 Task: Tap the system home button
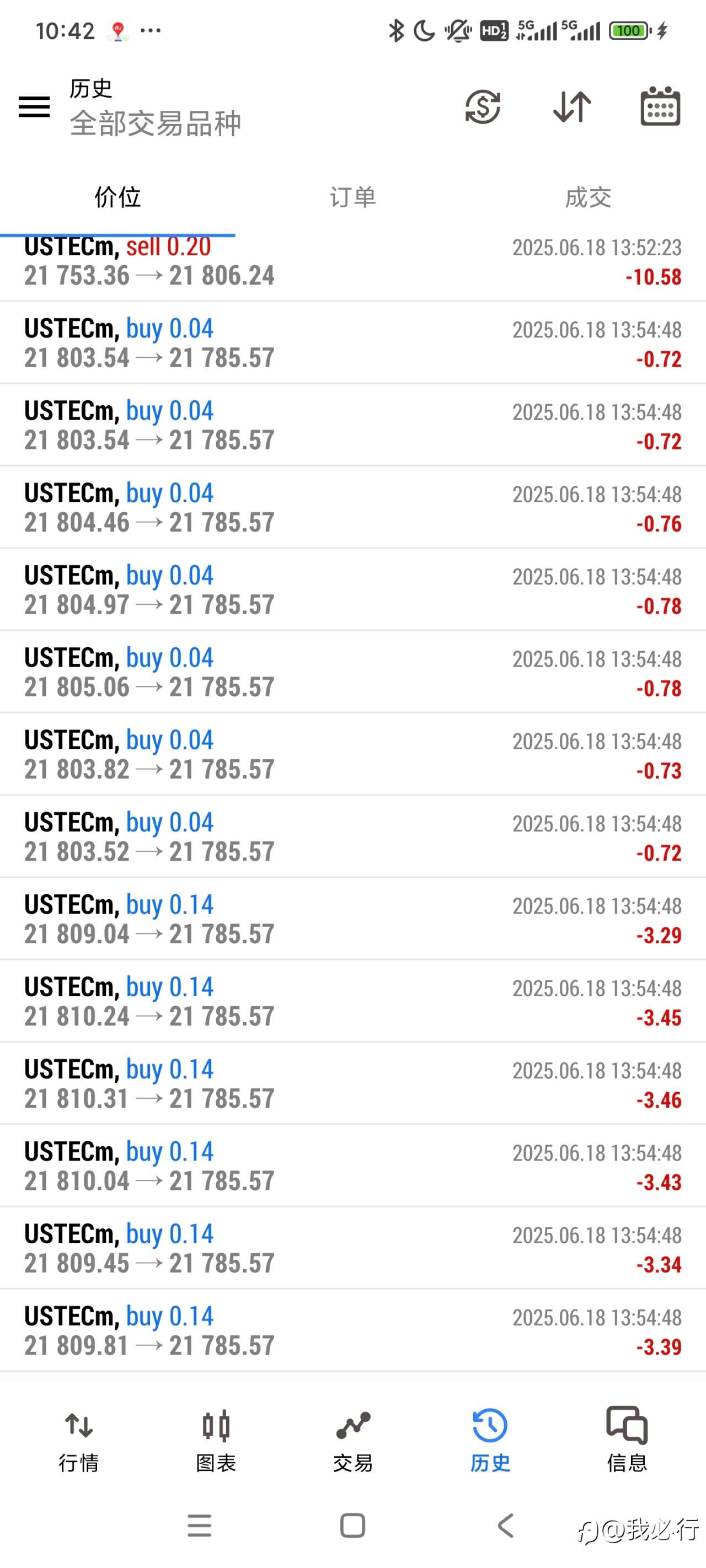(352, 1526)
